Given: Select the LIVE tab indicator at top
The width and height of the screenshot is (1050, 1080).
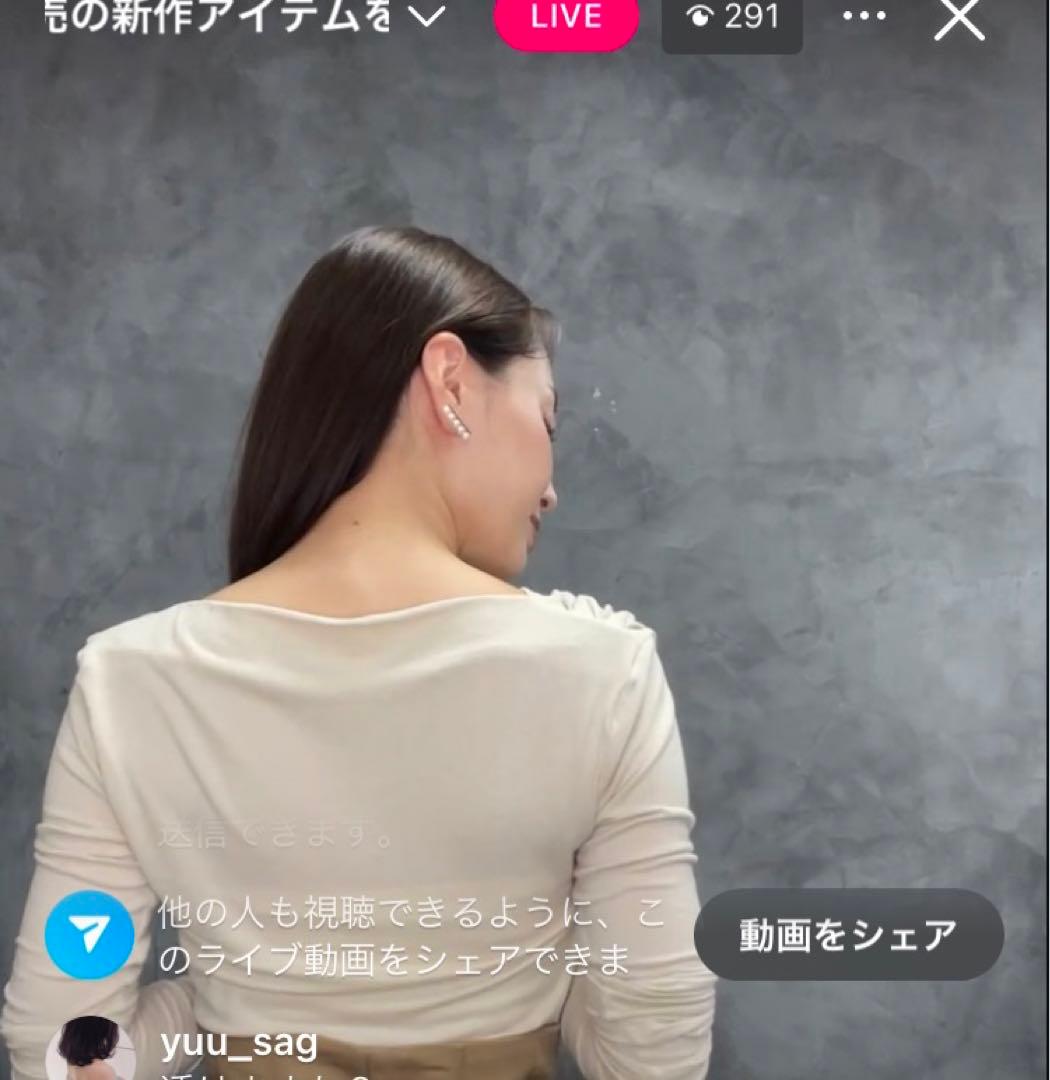Looking at the screenshot, I should pos(566,17).
